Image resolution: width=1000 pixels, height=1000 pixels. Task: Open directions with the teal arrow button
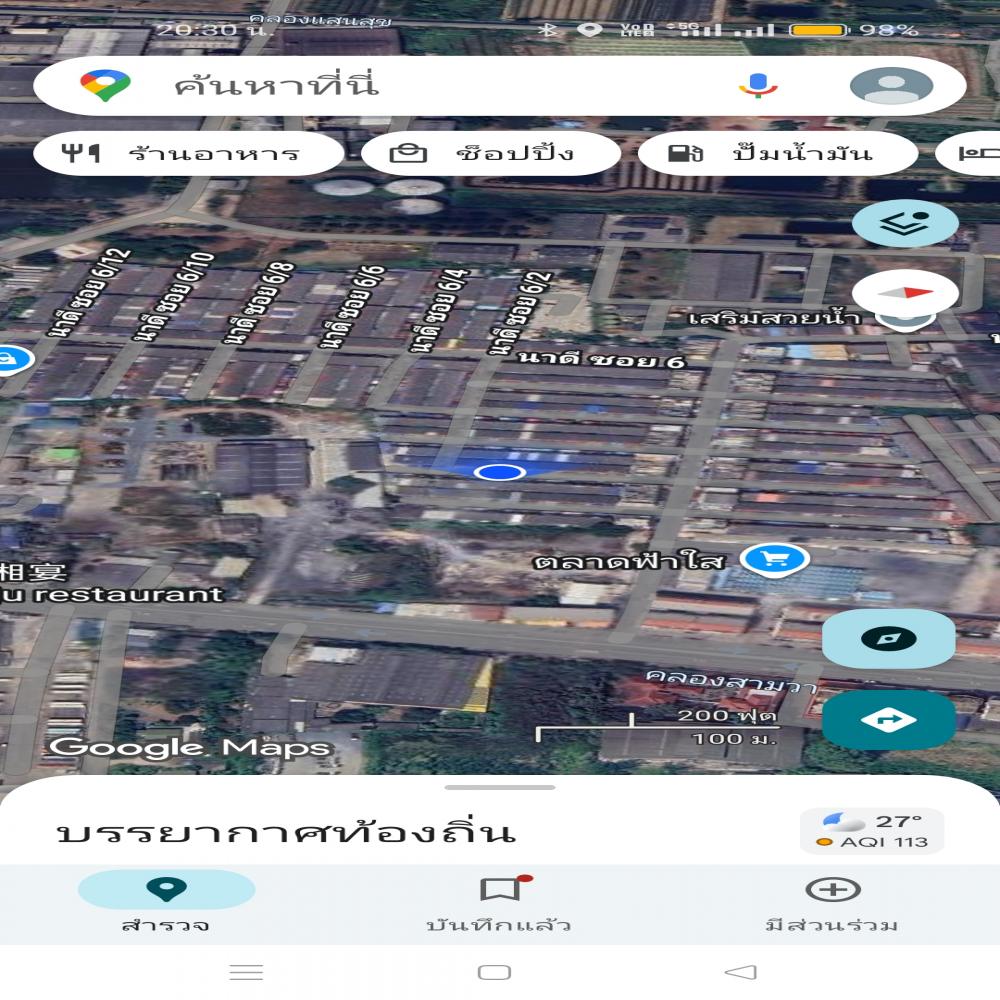(x=888, y=719)
